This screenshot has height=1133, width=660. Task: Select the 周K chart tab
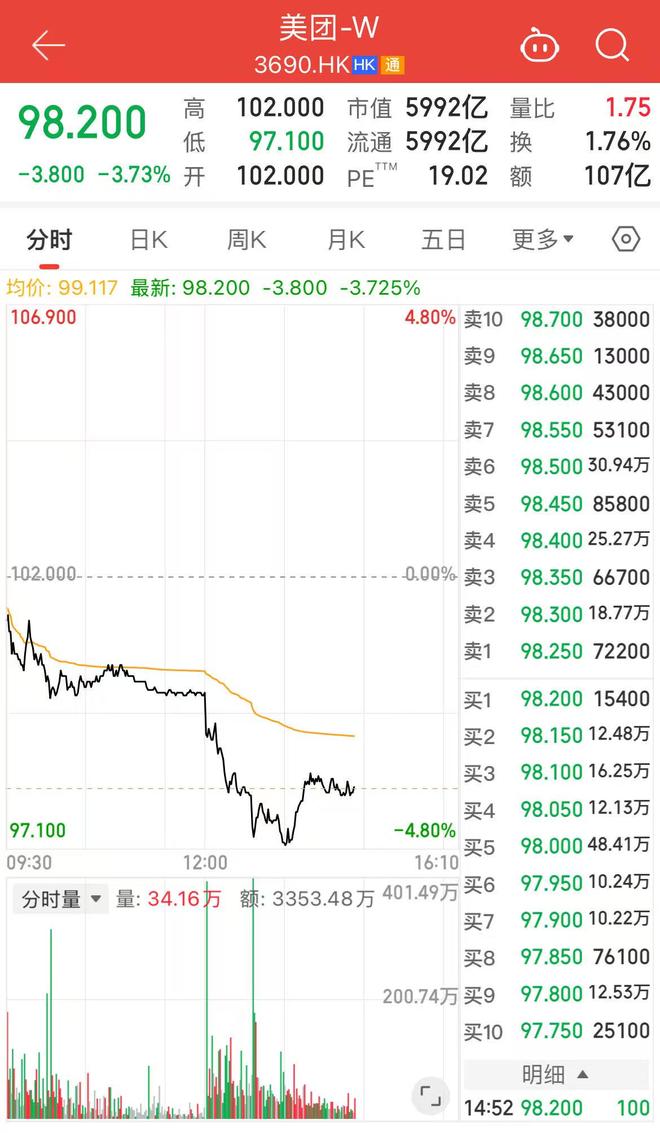[x=246, y=240]
